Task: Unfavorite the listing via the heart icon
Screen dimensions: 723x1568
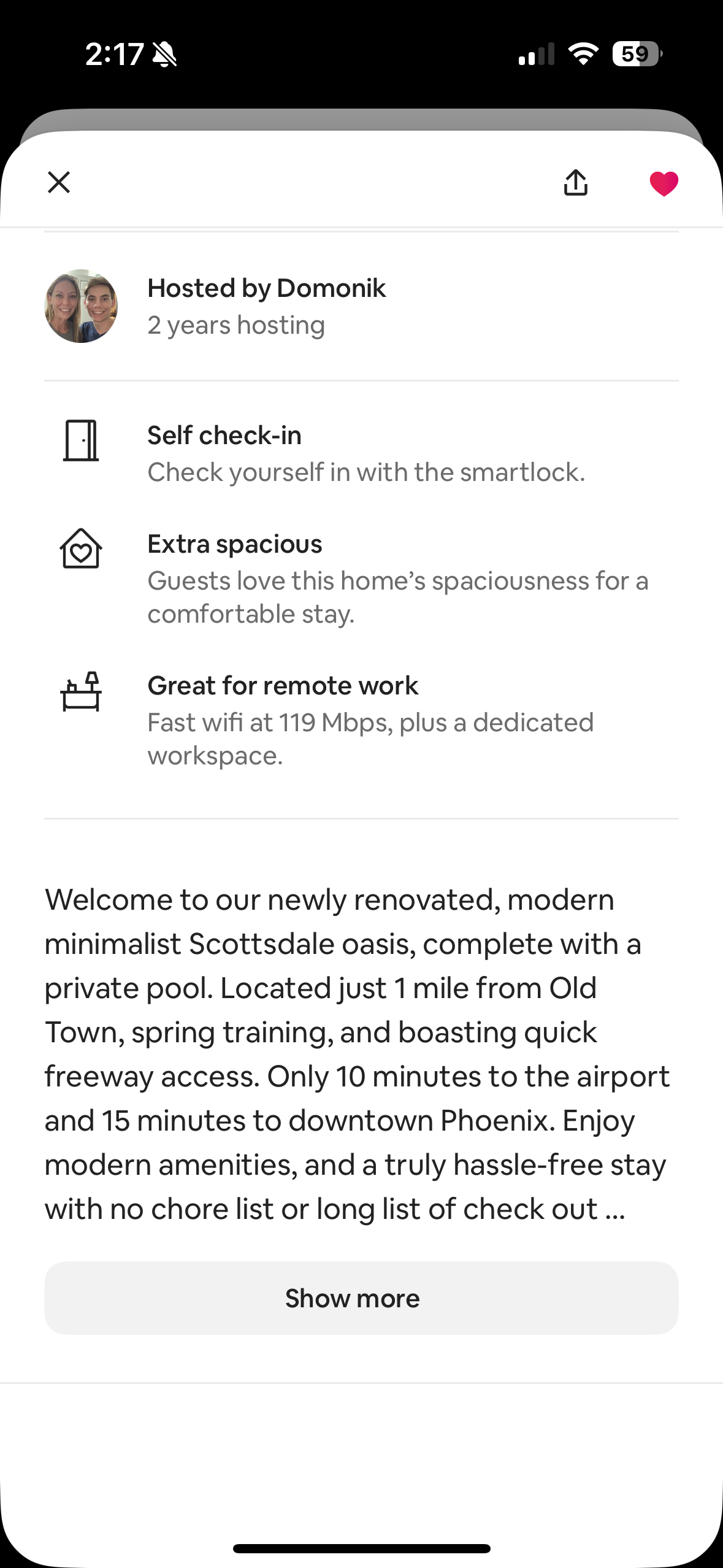Action: tap(664, 182)
